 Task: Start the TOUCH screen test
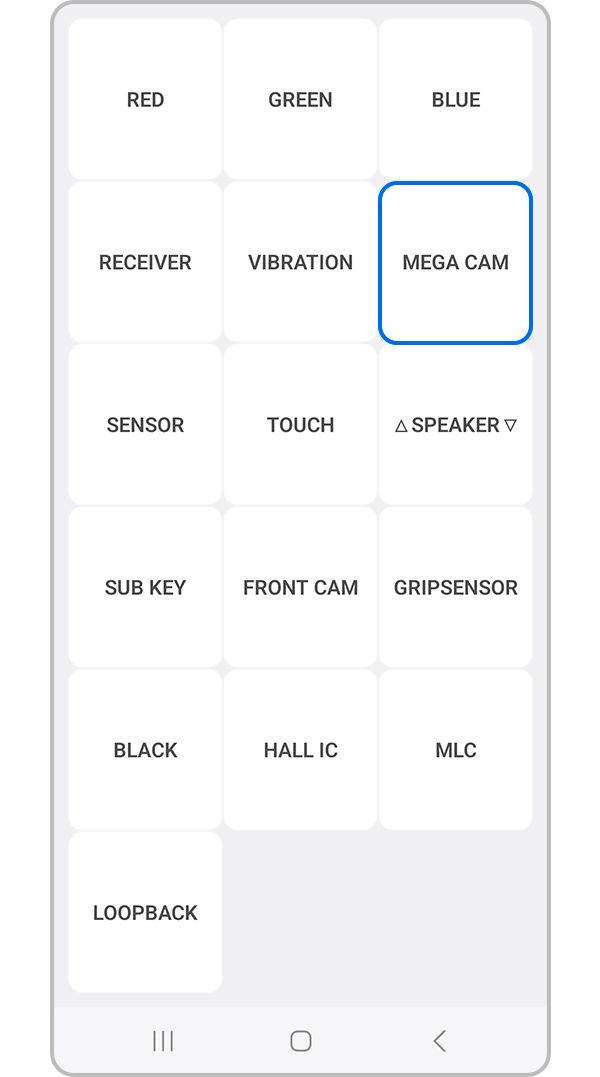(300, 425)
